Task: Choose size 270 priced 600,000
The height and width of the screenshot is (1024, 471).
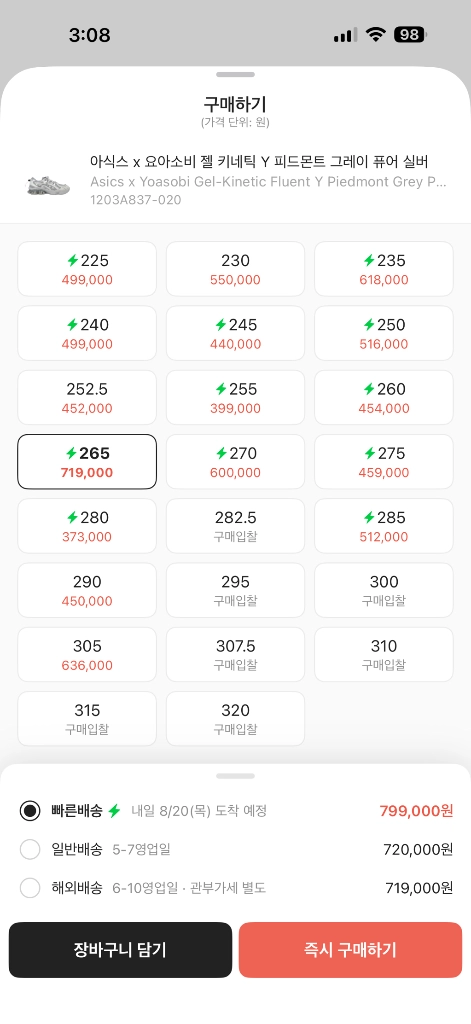Action: (235, 462)
